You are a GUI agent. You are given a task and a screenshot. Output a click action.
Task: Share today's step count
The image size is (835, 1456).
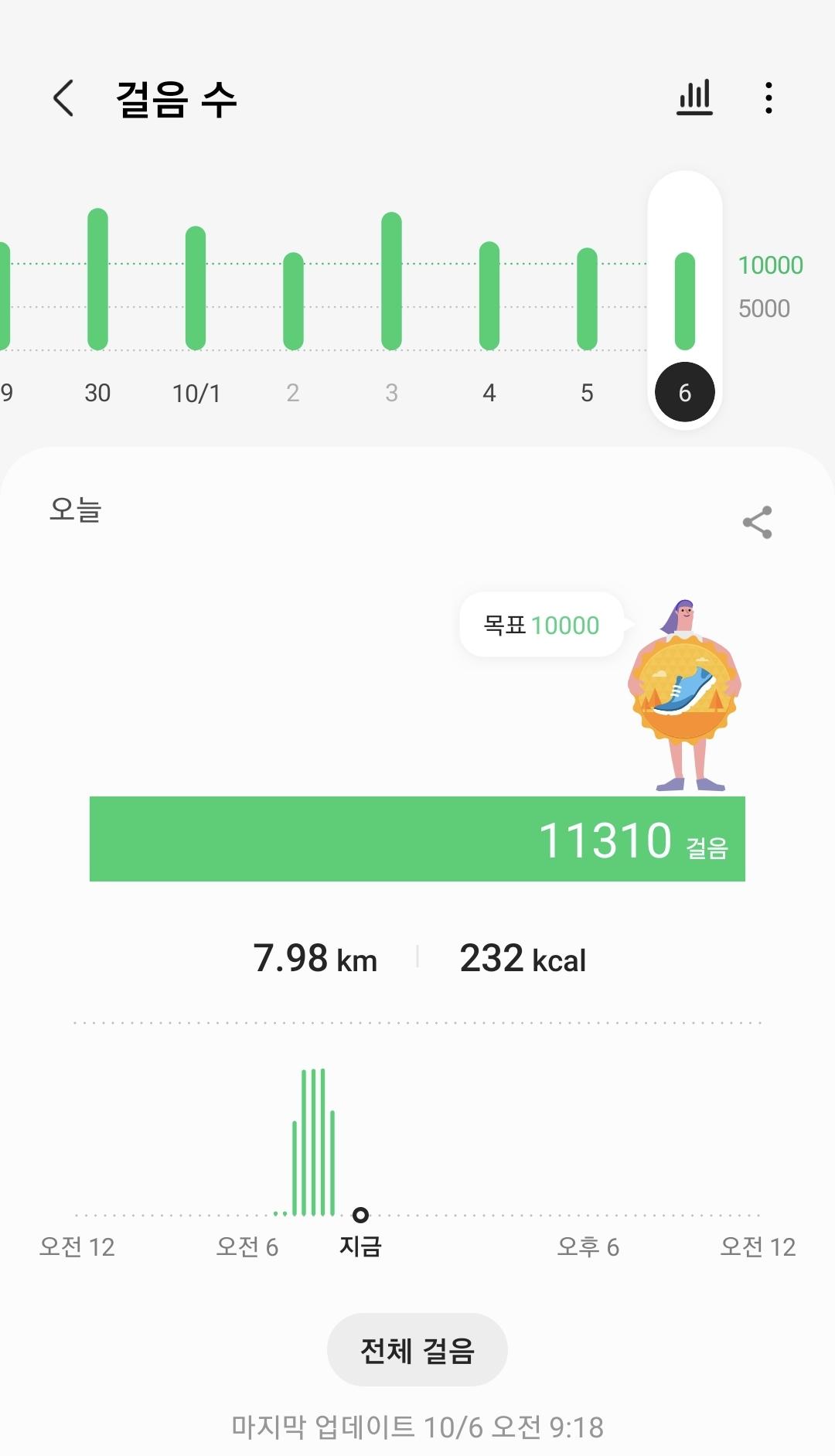757,523
